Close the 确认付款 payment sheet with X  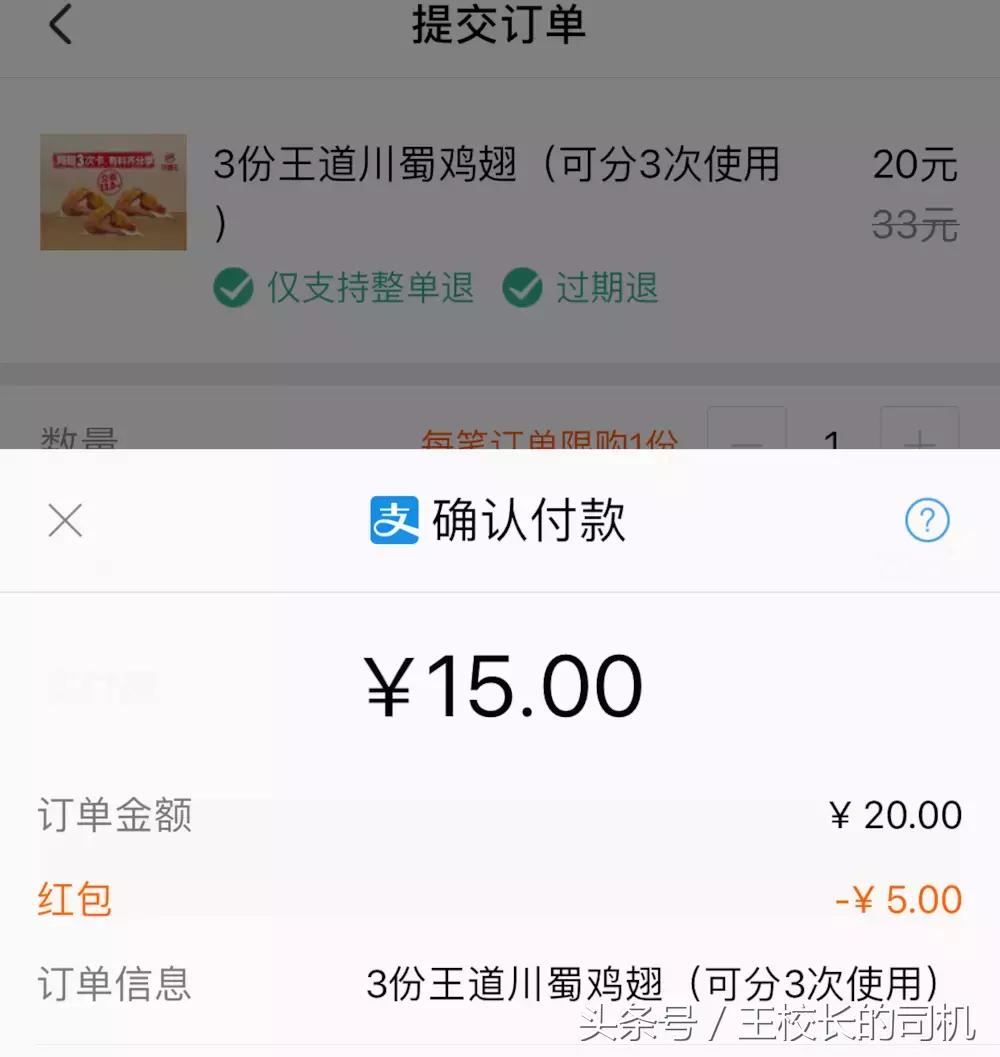64,520
